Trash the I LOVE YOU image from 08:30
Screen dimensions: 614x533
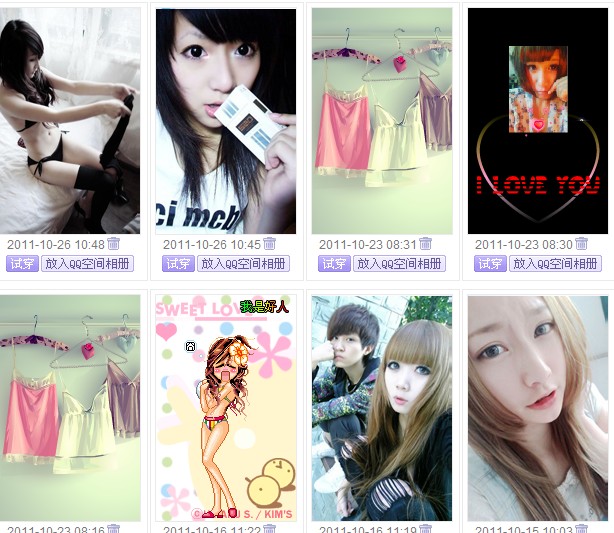click(x=582, y=244)
